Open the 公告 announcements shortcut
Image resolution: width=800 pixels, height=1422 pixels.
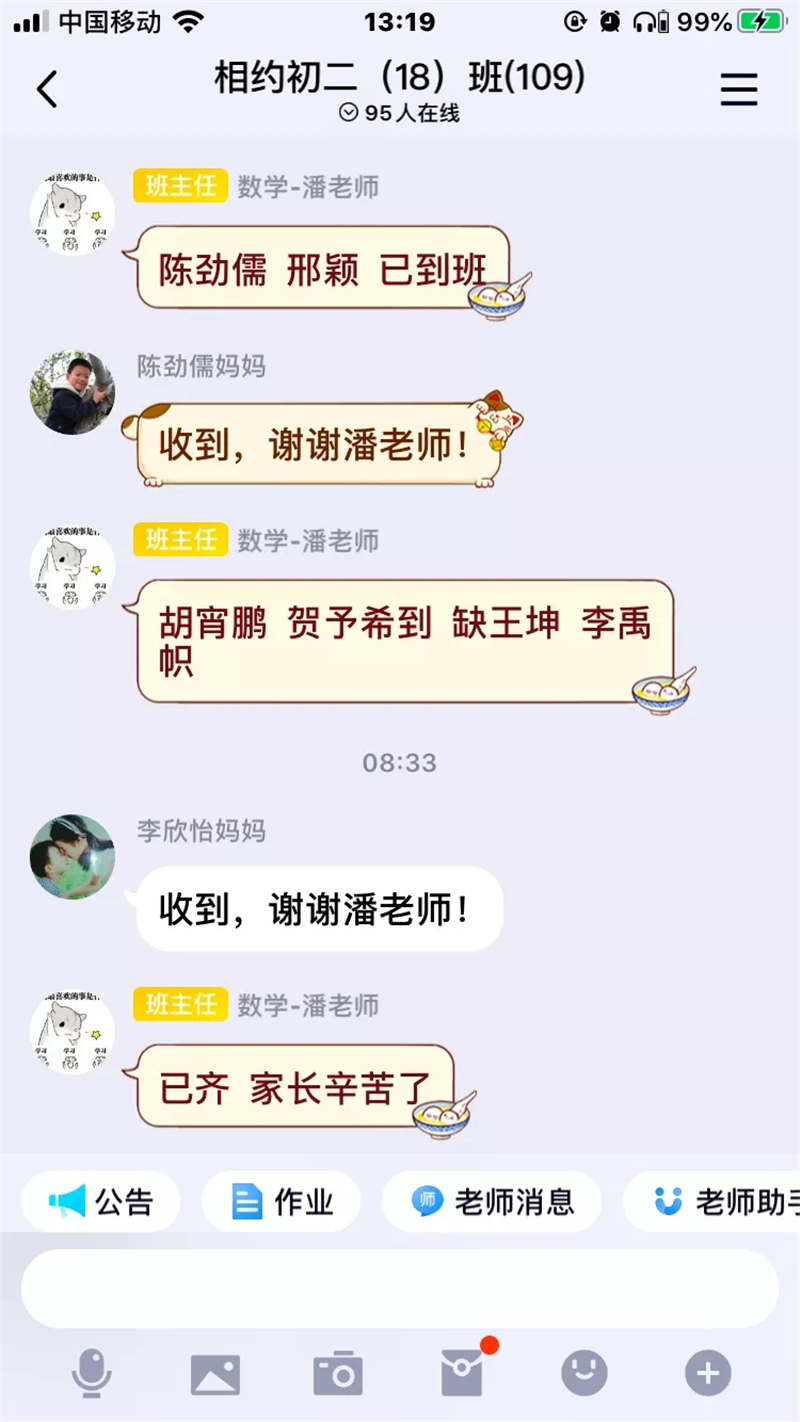click(101, 1201)
